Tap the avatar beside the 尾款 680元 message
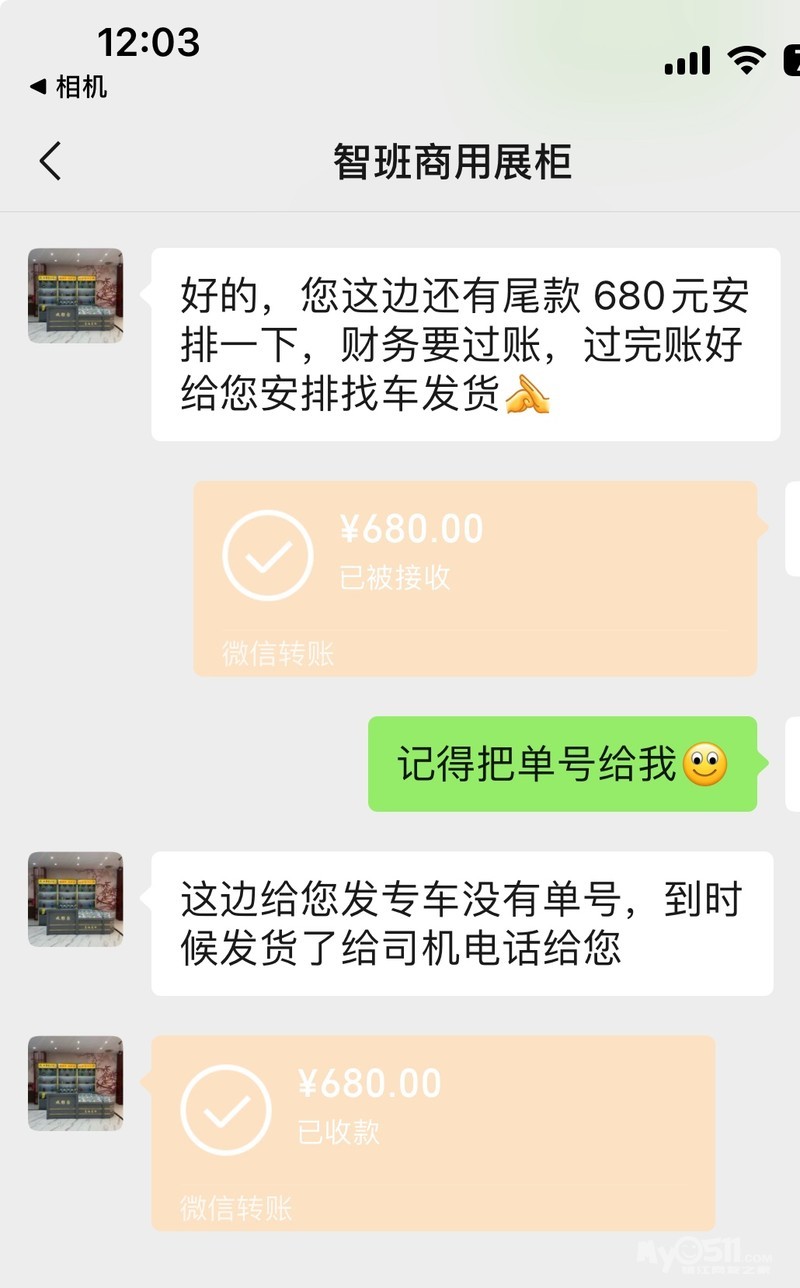 tap(75, 296)
